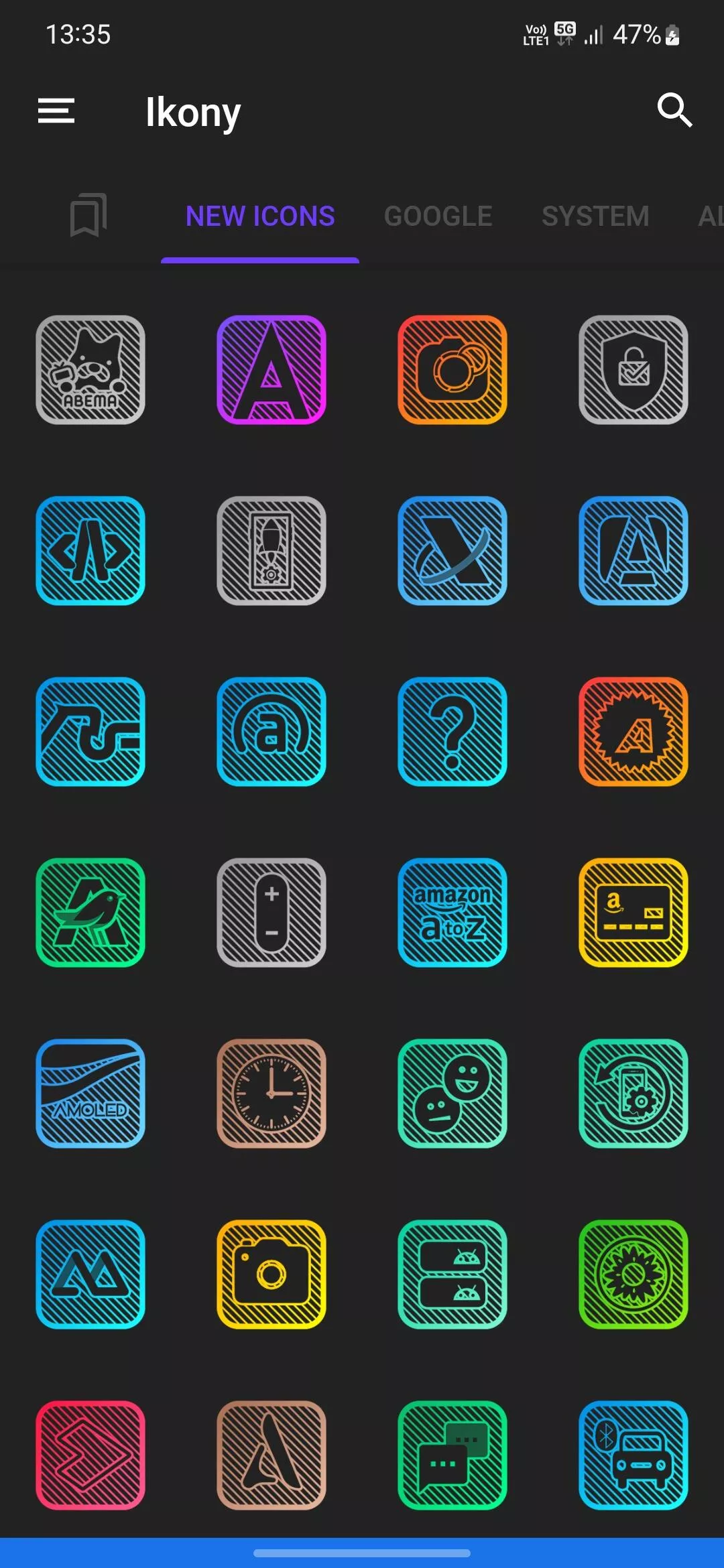This screenshot has height=1568, width=724.
Task: Select the orange camera ring icon
Action: click(452, 370)
